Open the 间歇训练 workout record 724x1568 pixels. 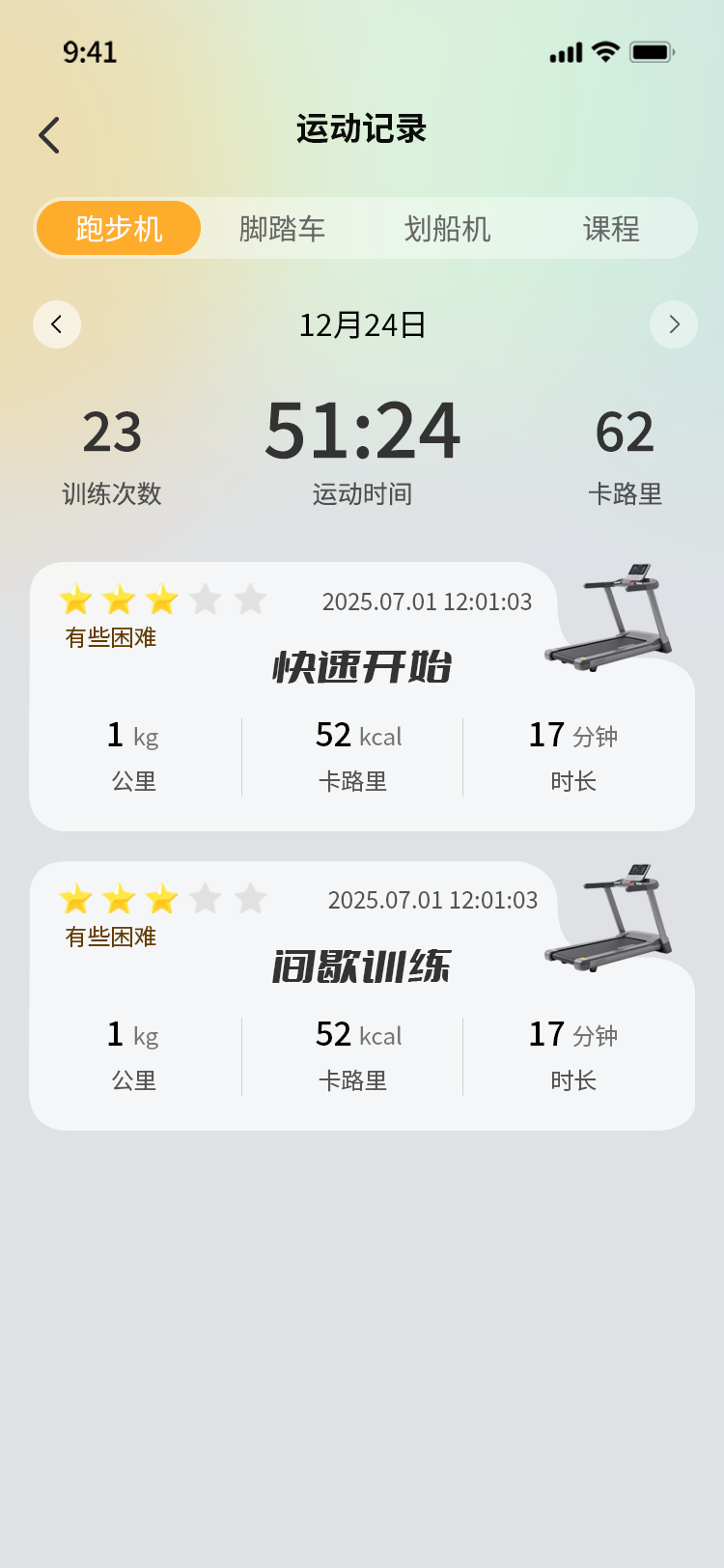tap(362, 966)
